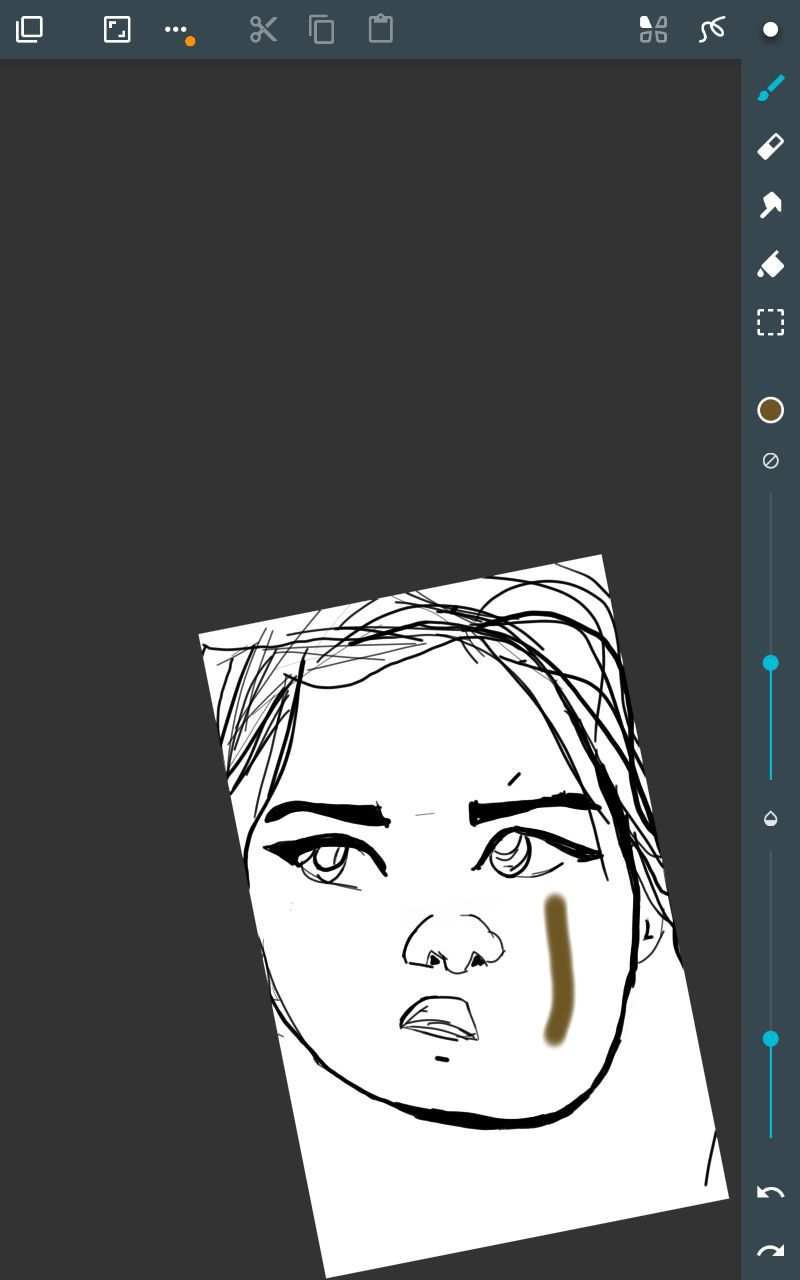Select the smudge tool
The image size is (800, 1280).
(770, 205)
